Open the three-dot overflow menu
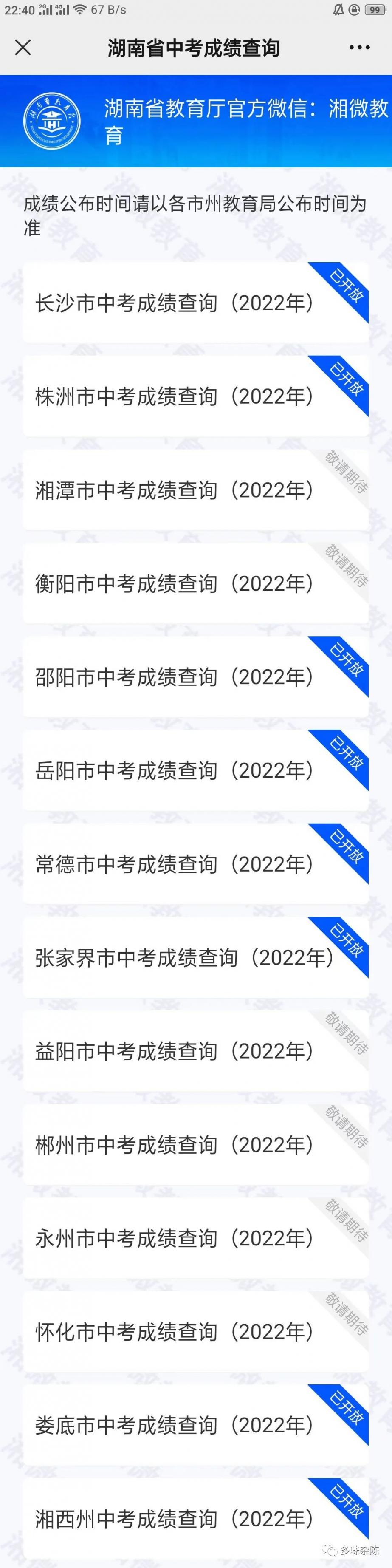The image size is (392, 1568). tap(359, 48)
